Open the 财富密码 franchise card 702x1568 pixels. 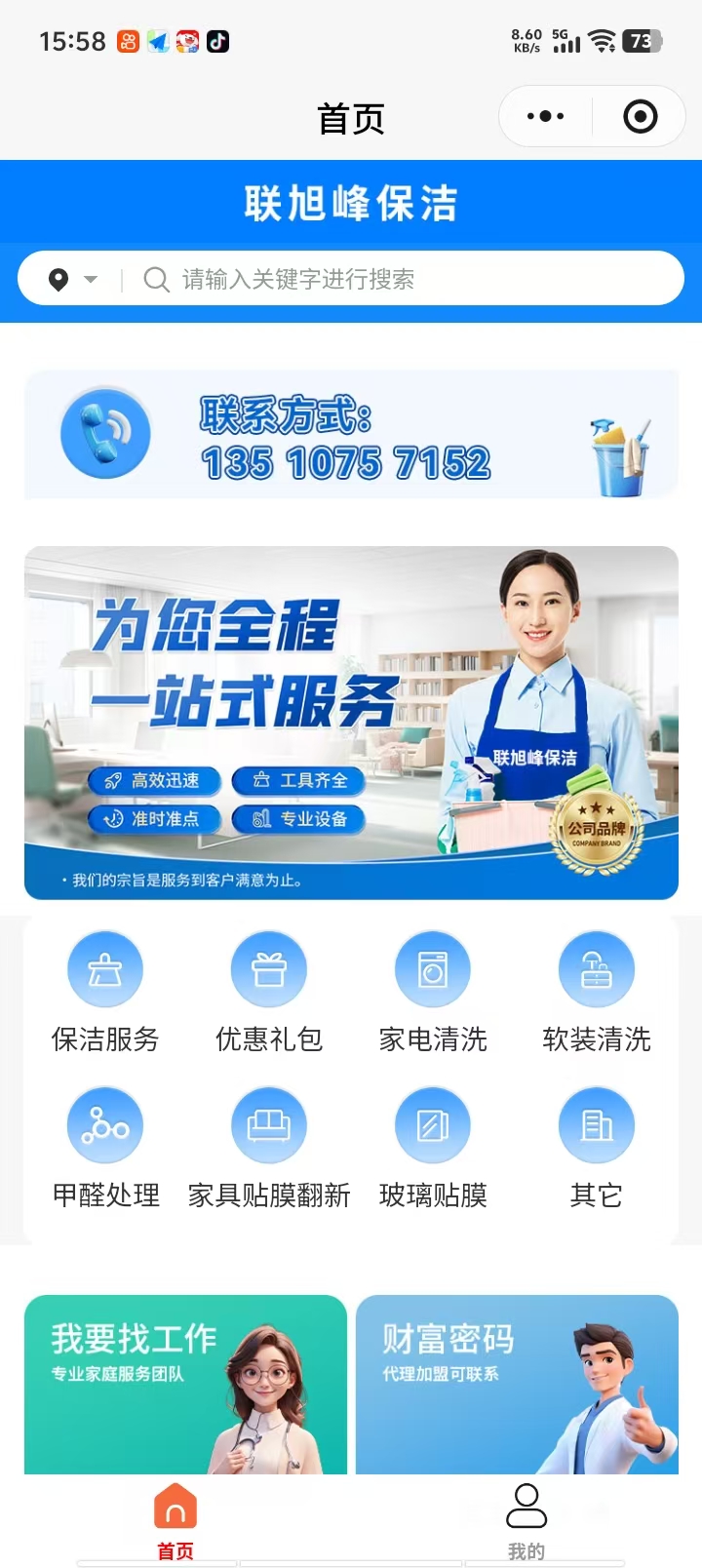coord(517,1384)
